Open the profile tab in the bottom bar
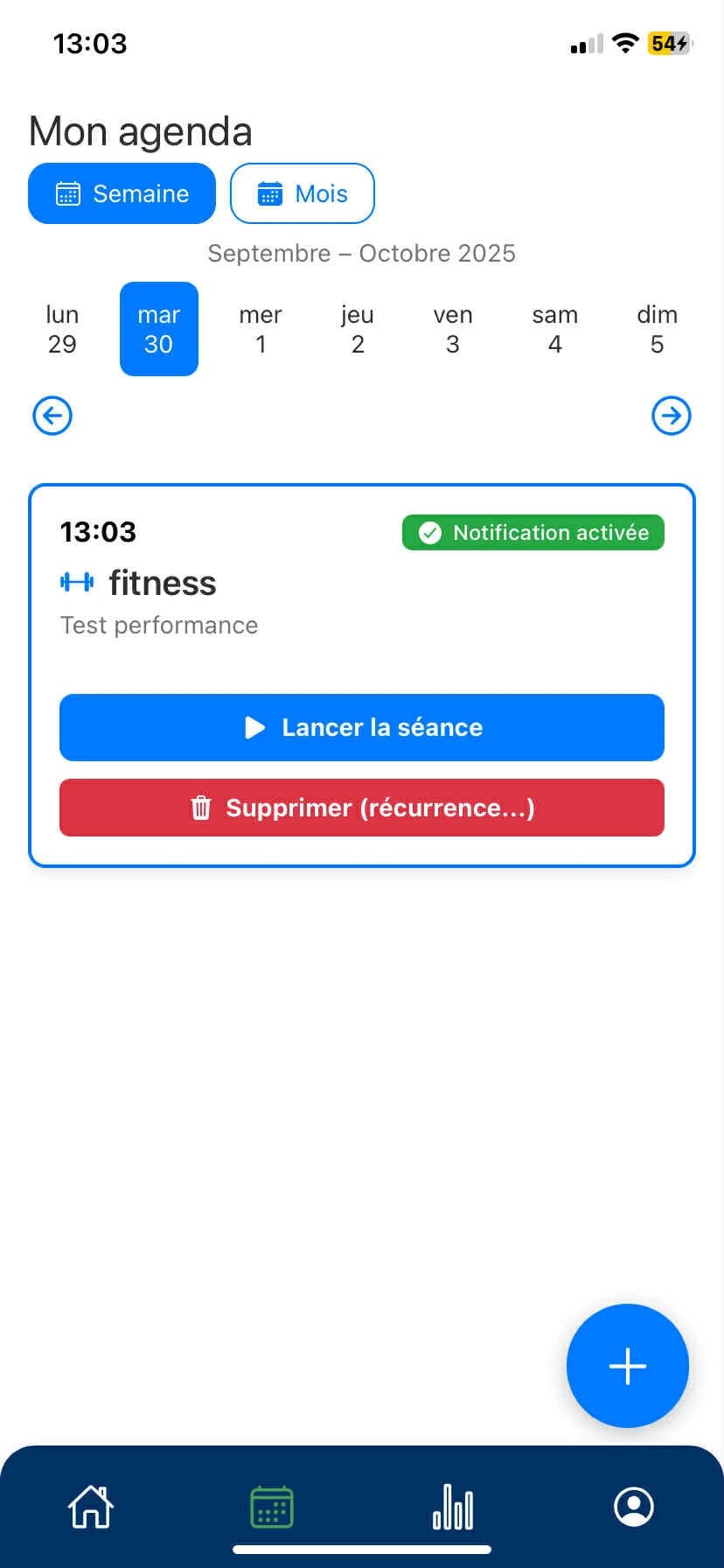This screenshot has width=724, height=1568. 634,1507
